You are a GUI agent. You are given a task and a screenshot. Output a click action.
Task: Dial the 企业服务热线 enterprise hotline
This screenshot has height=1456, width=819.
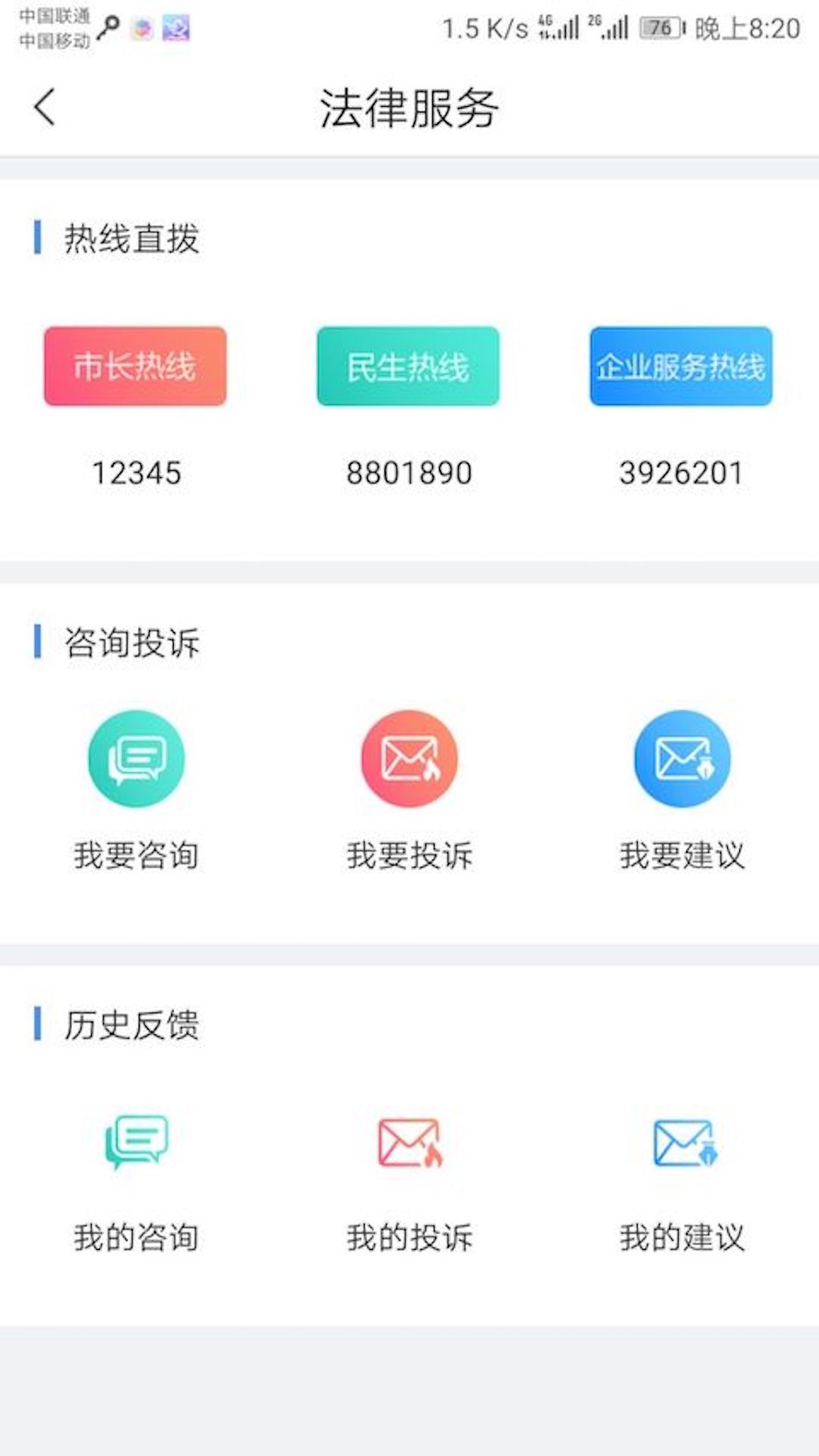click(x=680, y=366)
